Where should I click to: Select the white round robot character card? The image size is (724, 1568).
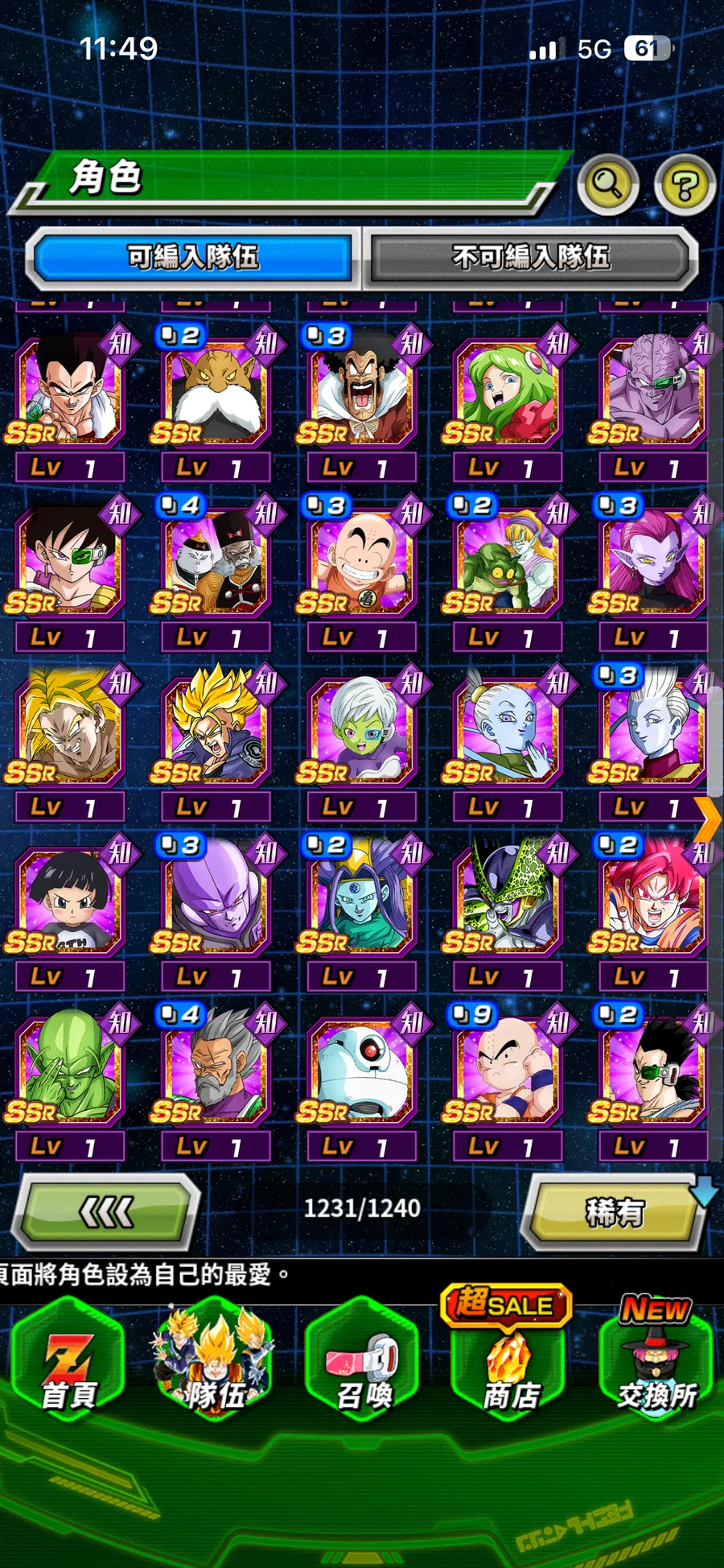(x=360, y=1071)
